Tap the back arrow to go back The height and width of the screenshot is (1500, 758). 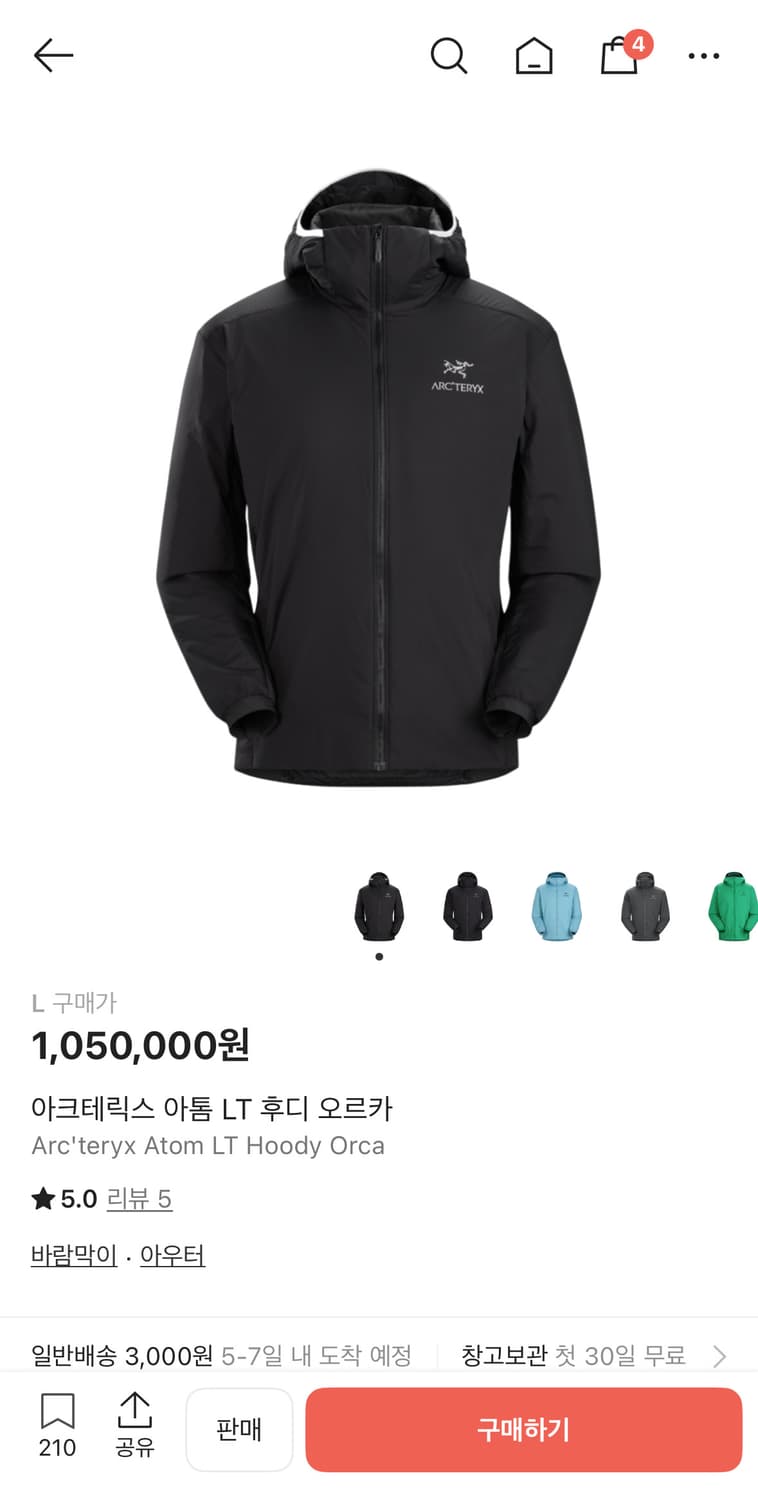click(53, 55)
